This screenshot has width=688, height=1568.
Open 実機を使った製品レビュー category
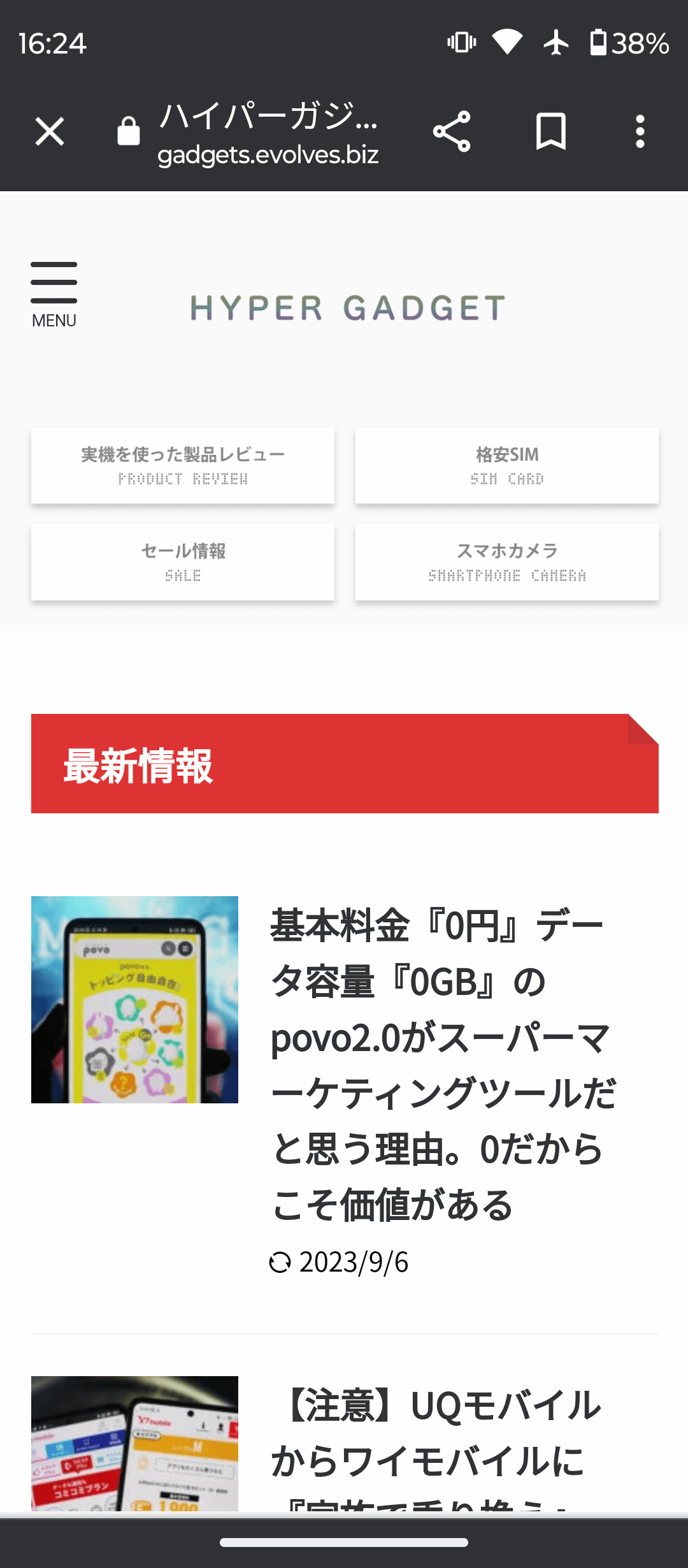point(183,466)
